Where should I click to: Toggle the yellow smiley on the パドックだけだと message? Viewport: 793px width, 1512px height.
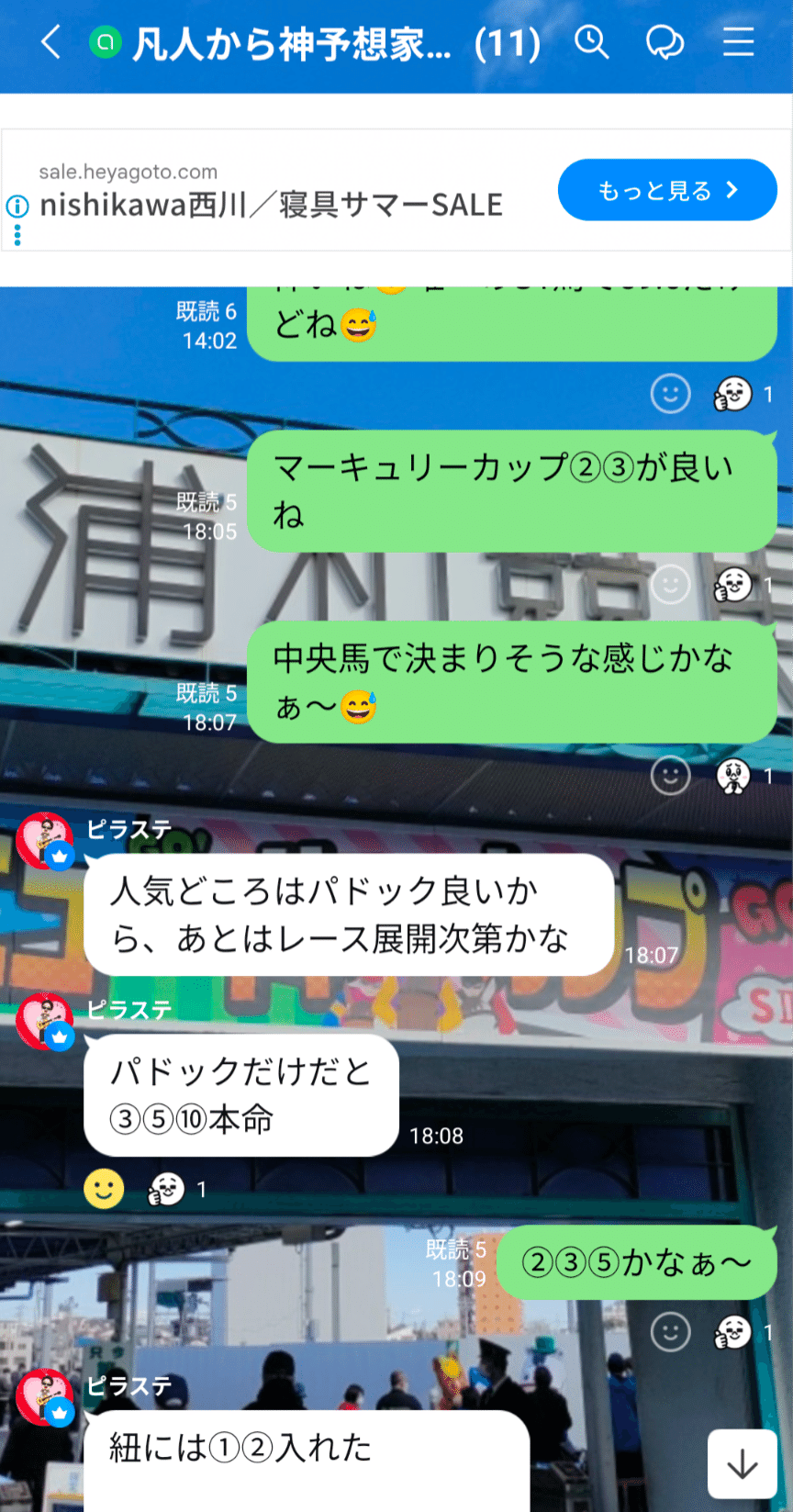click(x=104, y=1188)
